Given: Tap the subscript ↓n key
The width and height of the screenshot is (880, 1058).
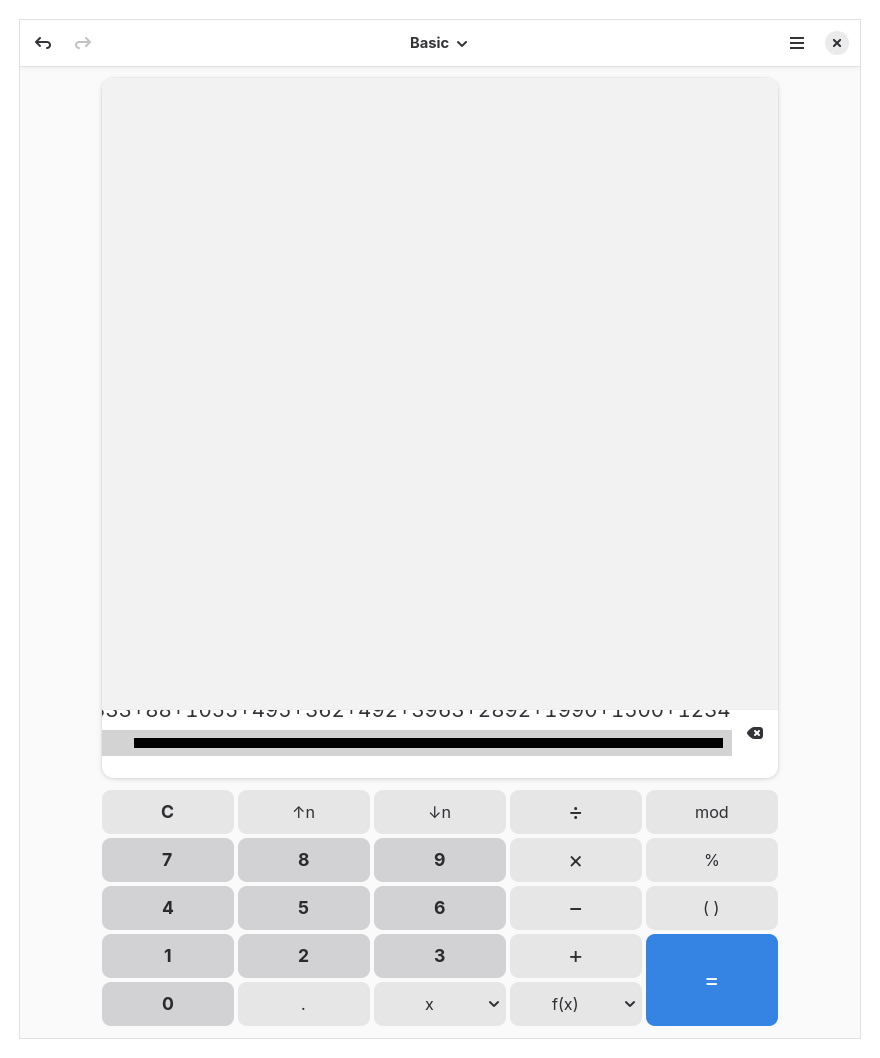Looking at the screenshot, I should [440, 812].
